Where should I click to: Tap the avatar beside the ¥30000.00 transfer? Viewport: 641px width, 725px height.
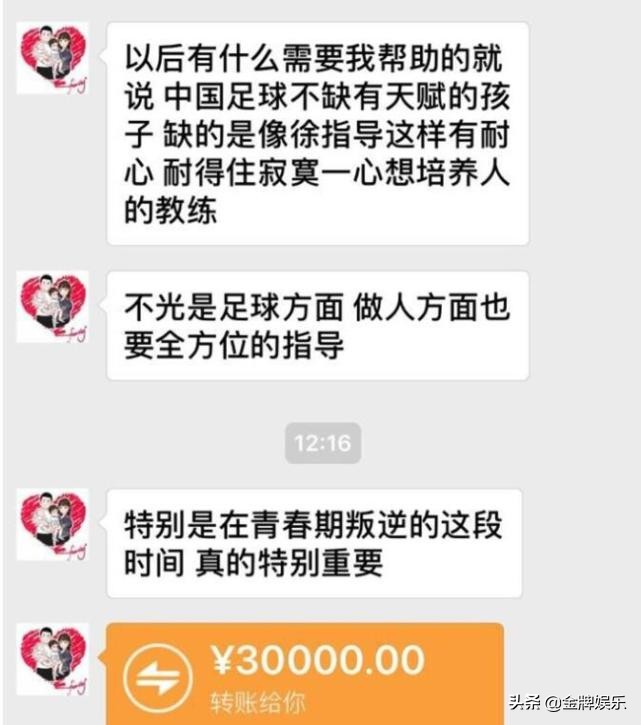tap(52, 660)
